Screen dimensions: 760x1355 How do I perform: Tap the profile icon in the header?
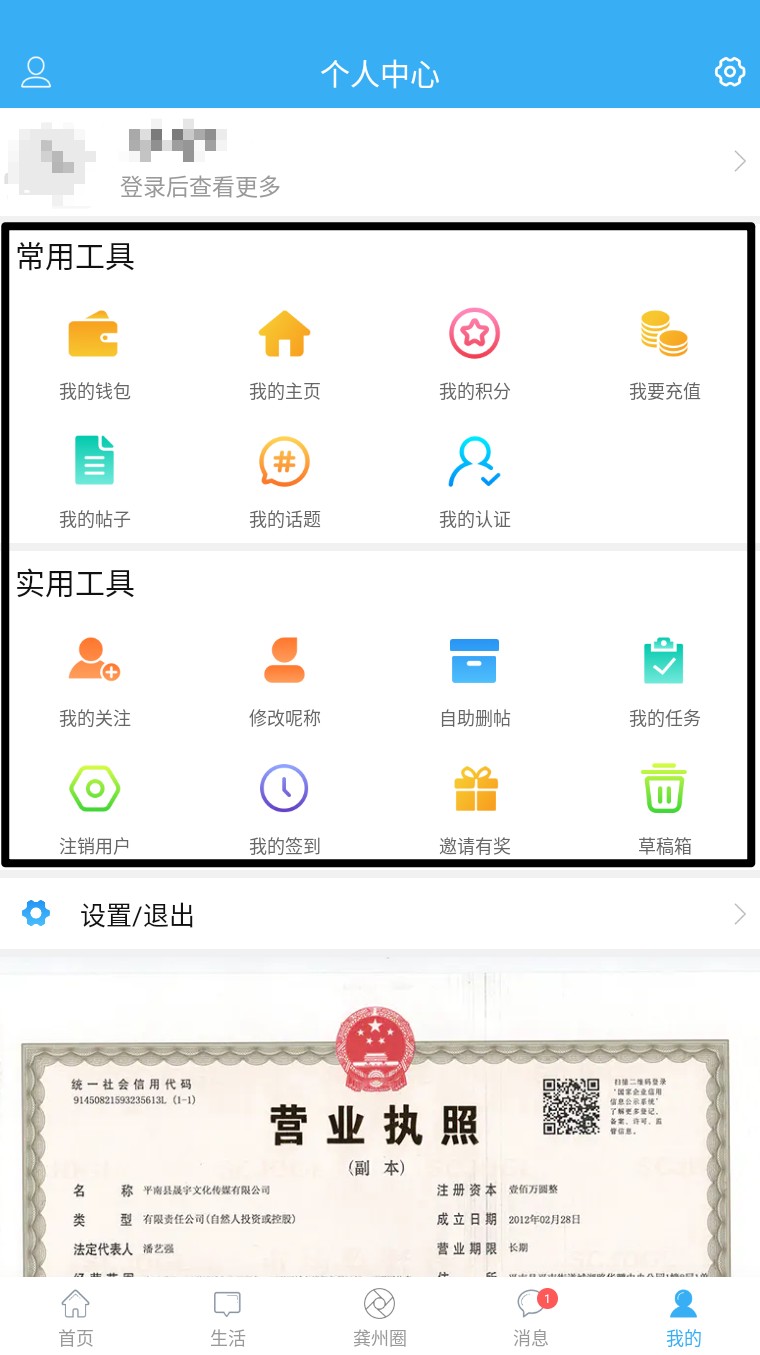[36, 72]
